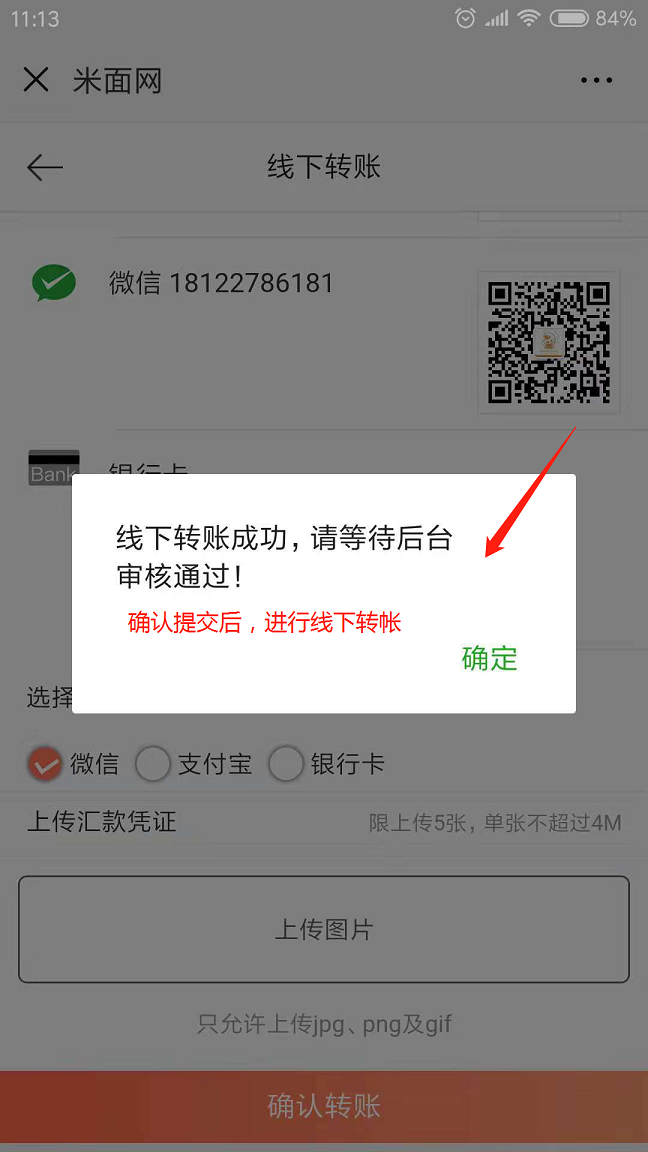Open the three-dot overflow menu

pos(596,81)
